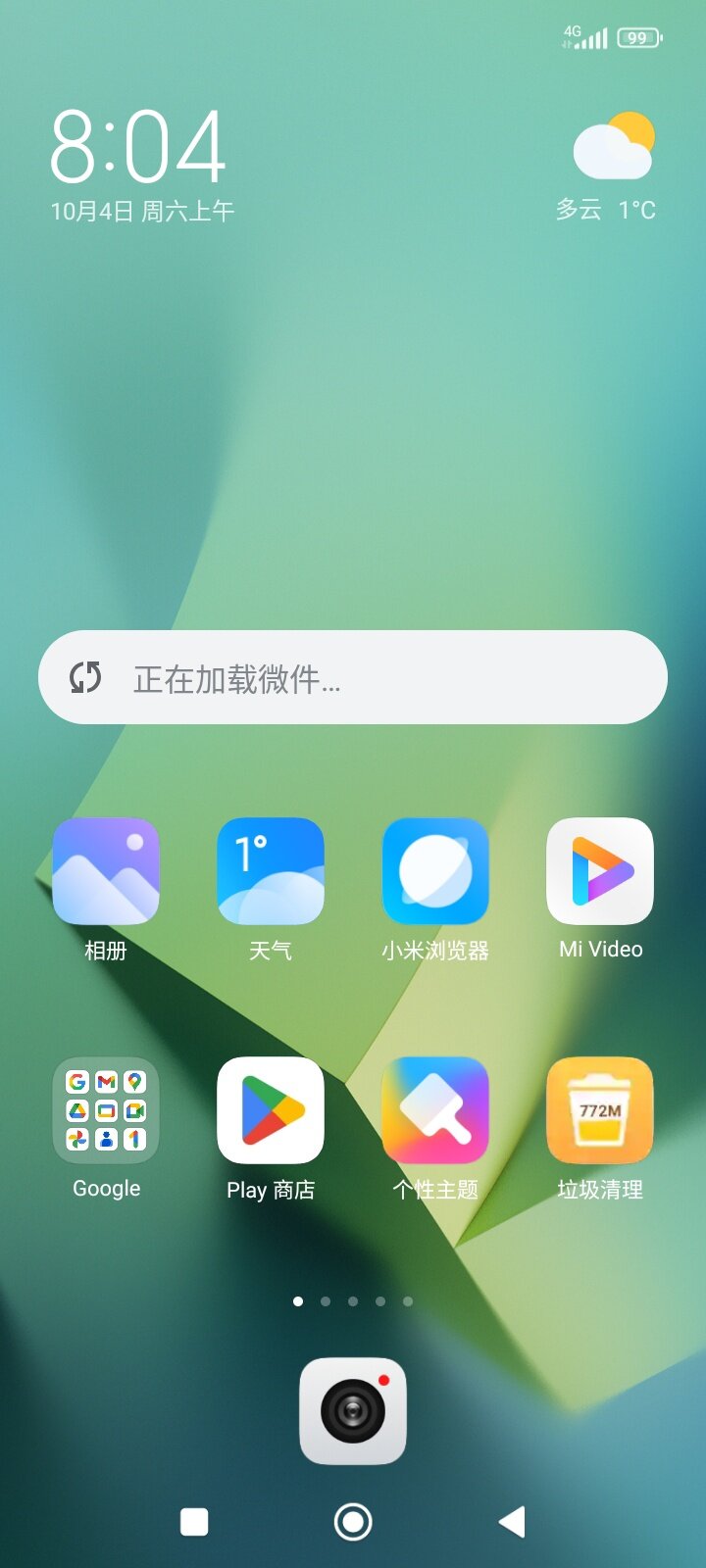This screenshot has width=706, height=1568.
Task: Launch 个性主题 themes app
Action: coord(435,1110)
